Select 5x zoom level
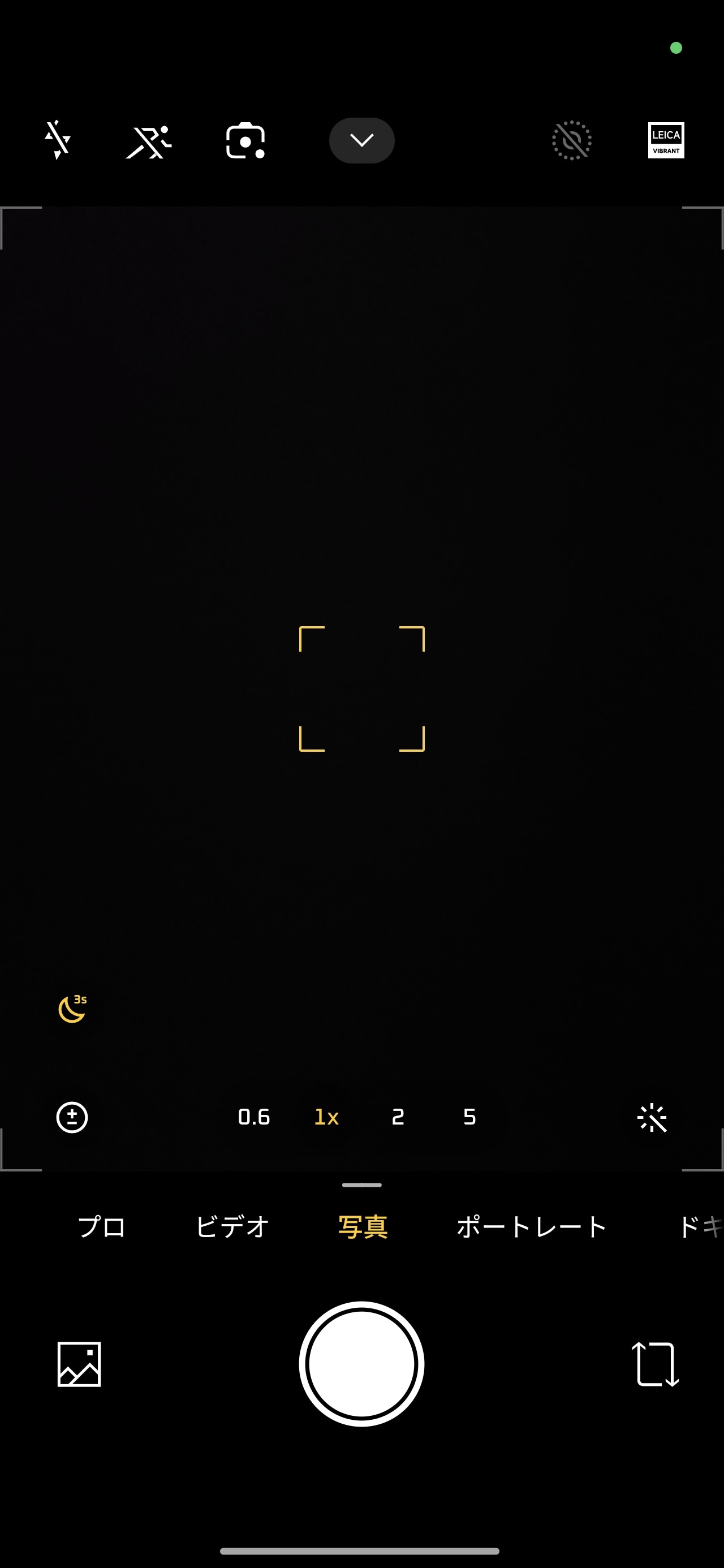Viewport: 724px width, 1568px height. [469, 1117]
